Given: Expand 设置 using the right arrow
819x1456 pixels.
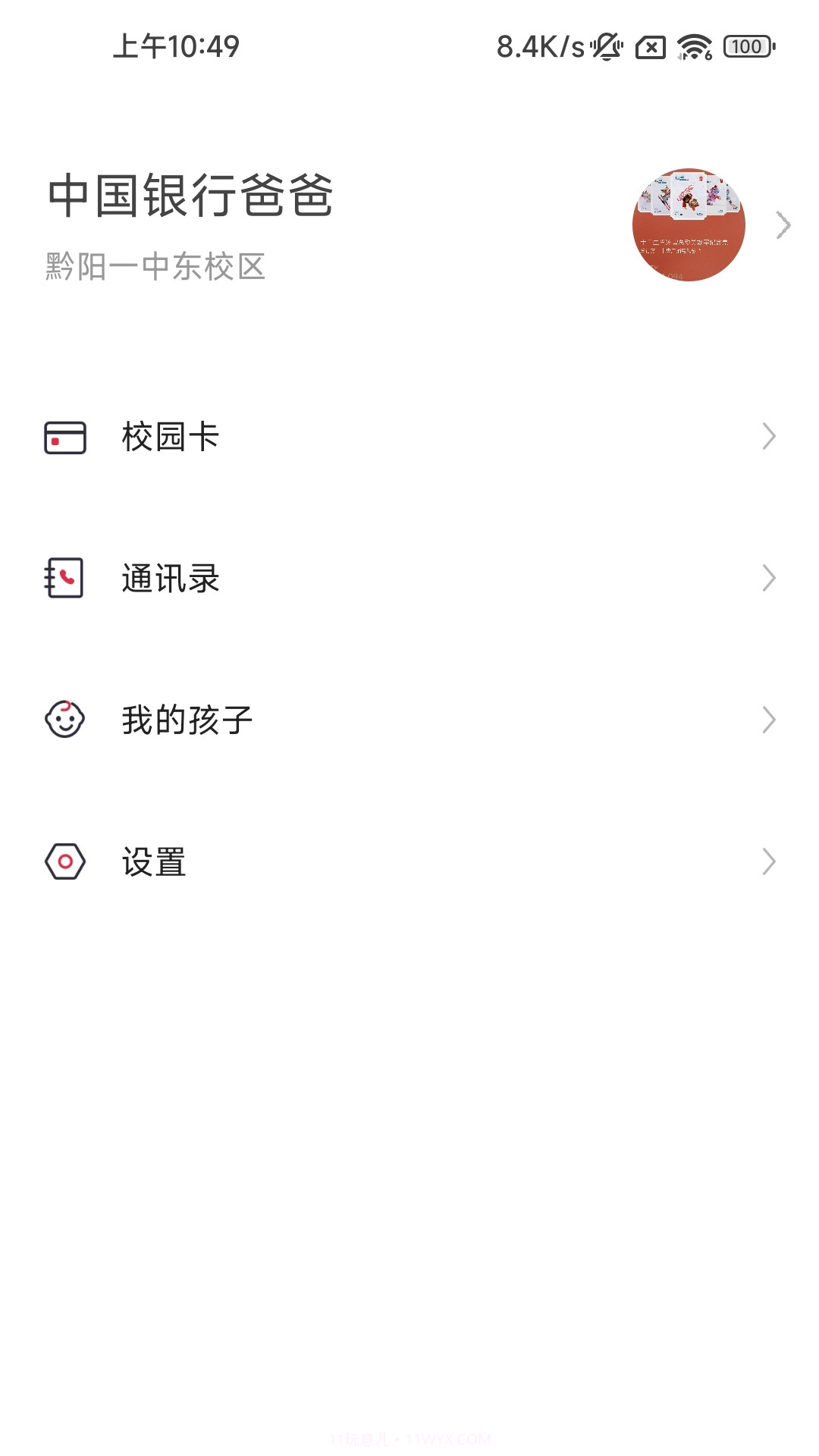Looking at the screenshot, I should tap(769, 861).
